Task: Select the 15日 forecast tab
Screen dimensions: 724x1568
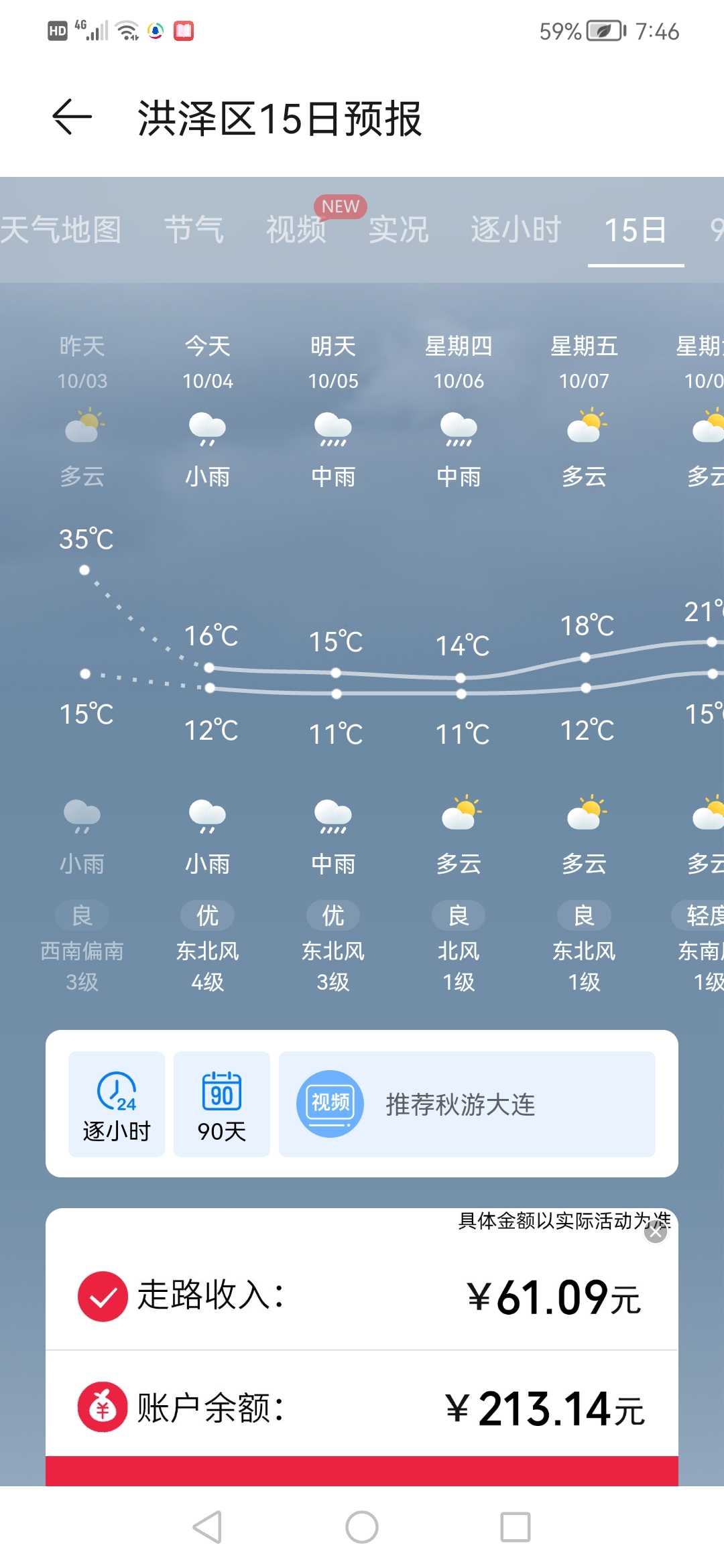Action: 636,230
